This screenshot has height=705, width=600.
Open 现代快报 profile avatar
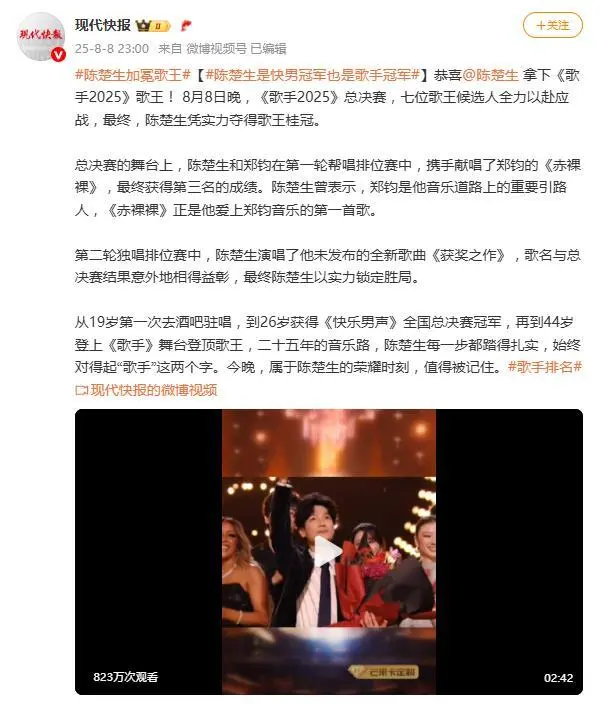tap(42, 36)
